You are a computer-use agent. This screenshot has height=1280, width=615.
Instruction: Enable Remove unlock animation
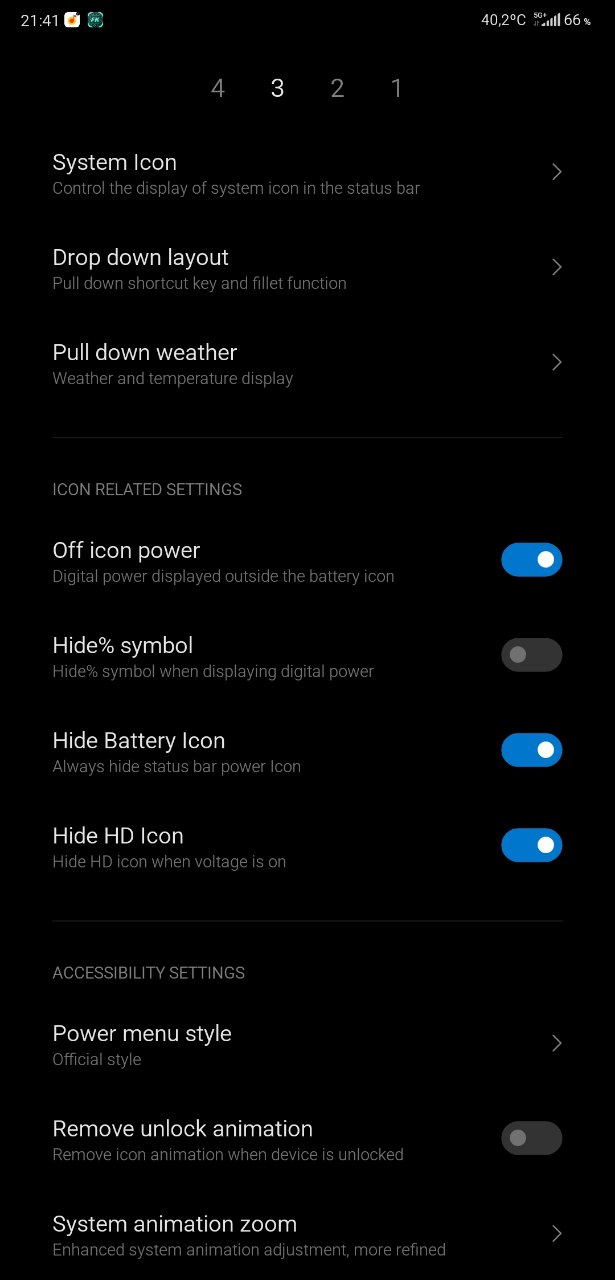coord(531,1138)
